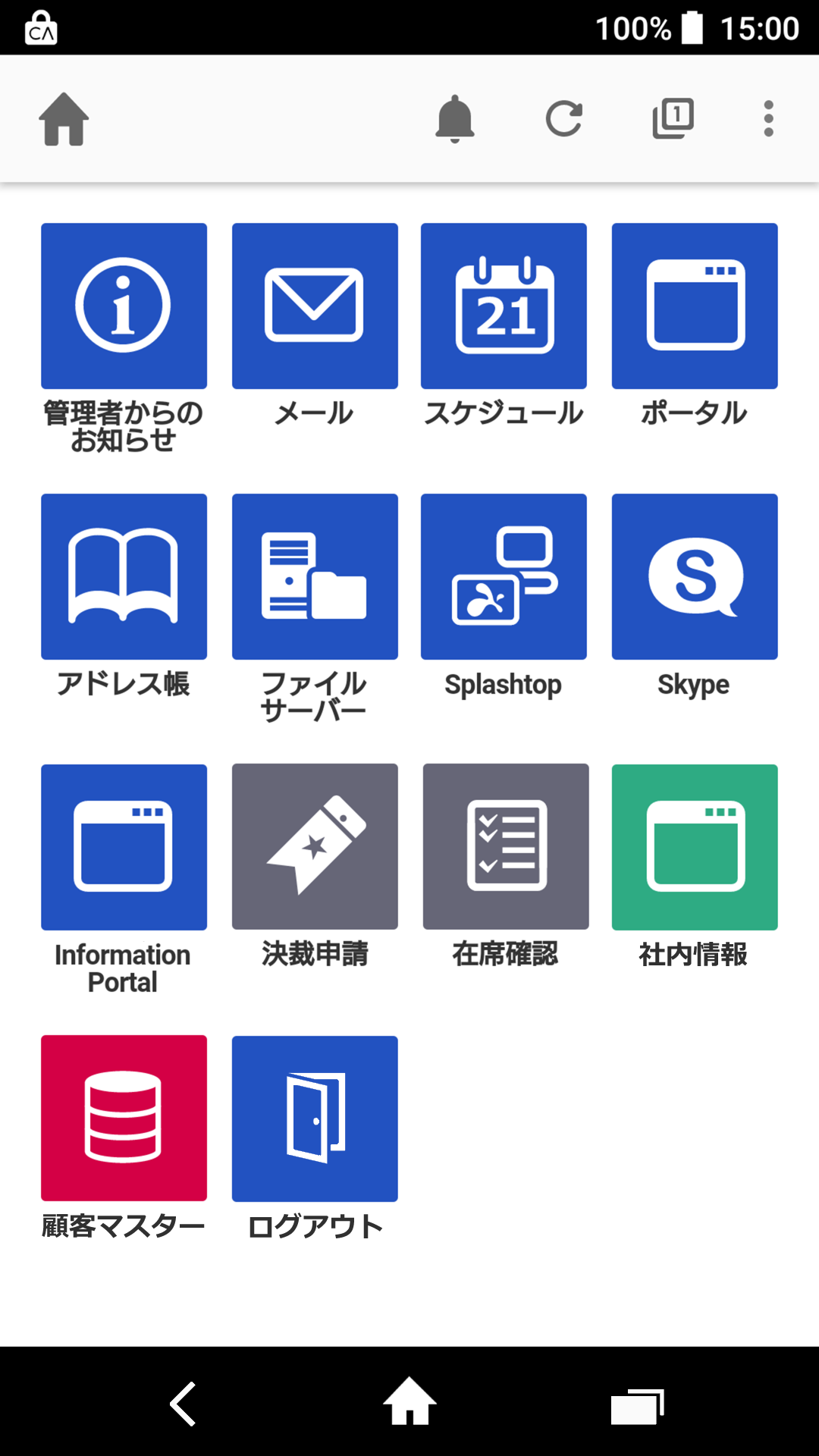Open the three-dot overflow menu
Viewport: 819px width, 1456px height.
tap(769, 119)
